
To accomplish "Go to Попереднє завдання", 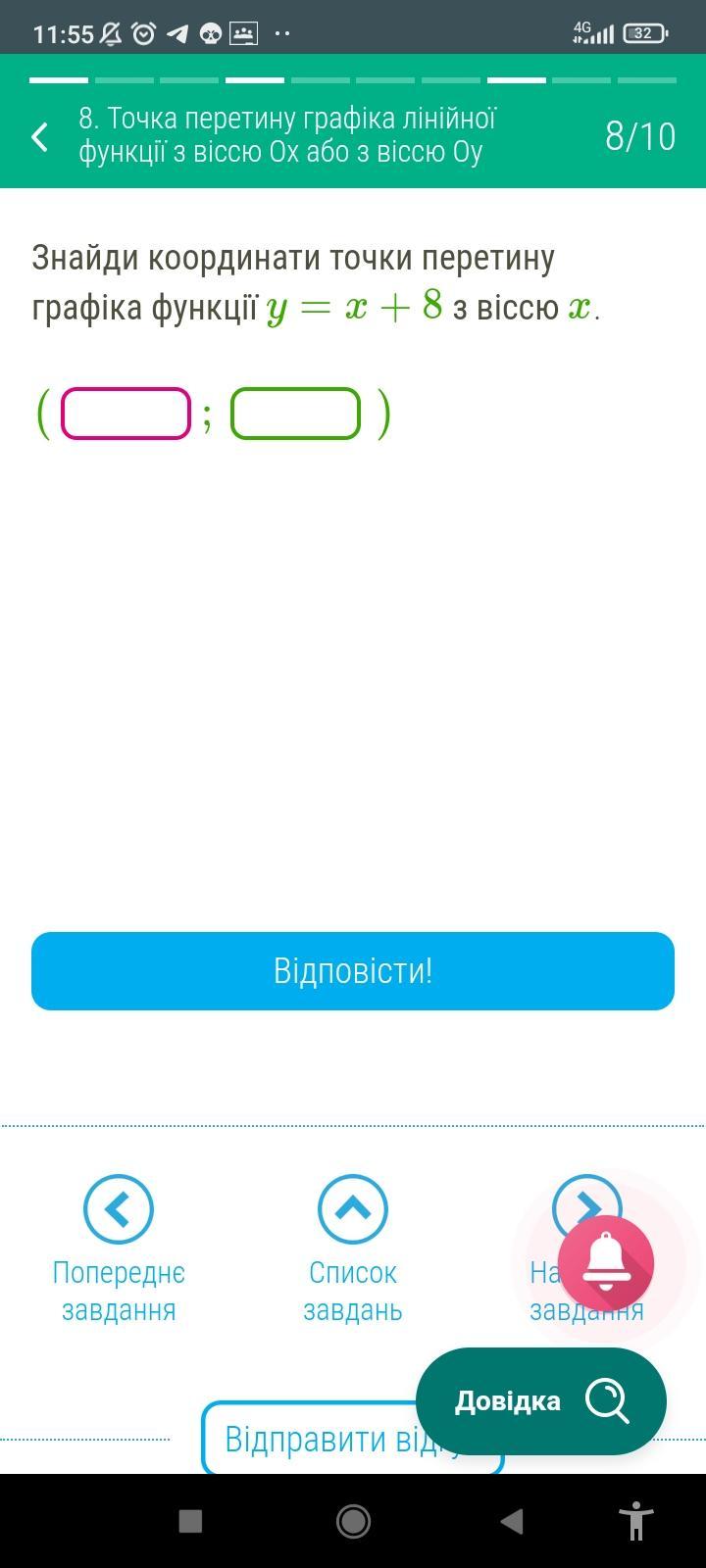I will tap(118, 1209).
